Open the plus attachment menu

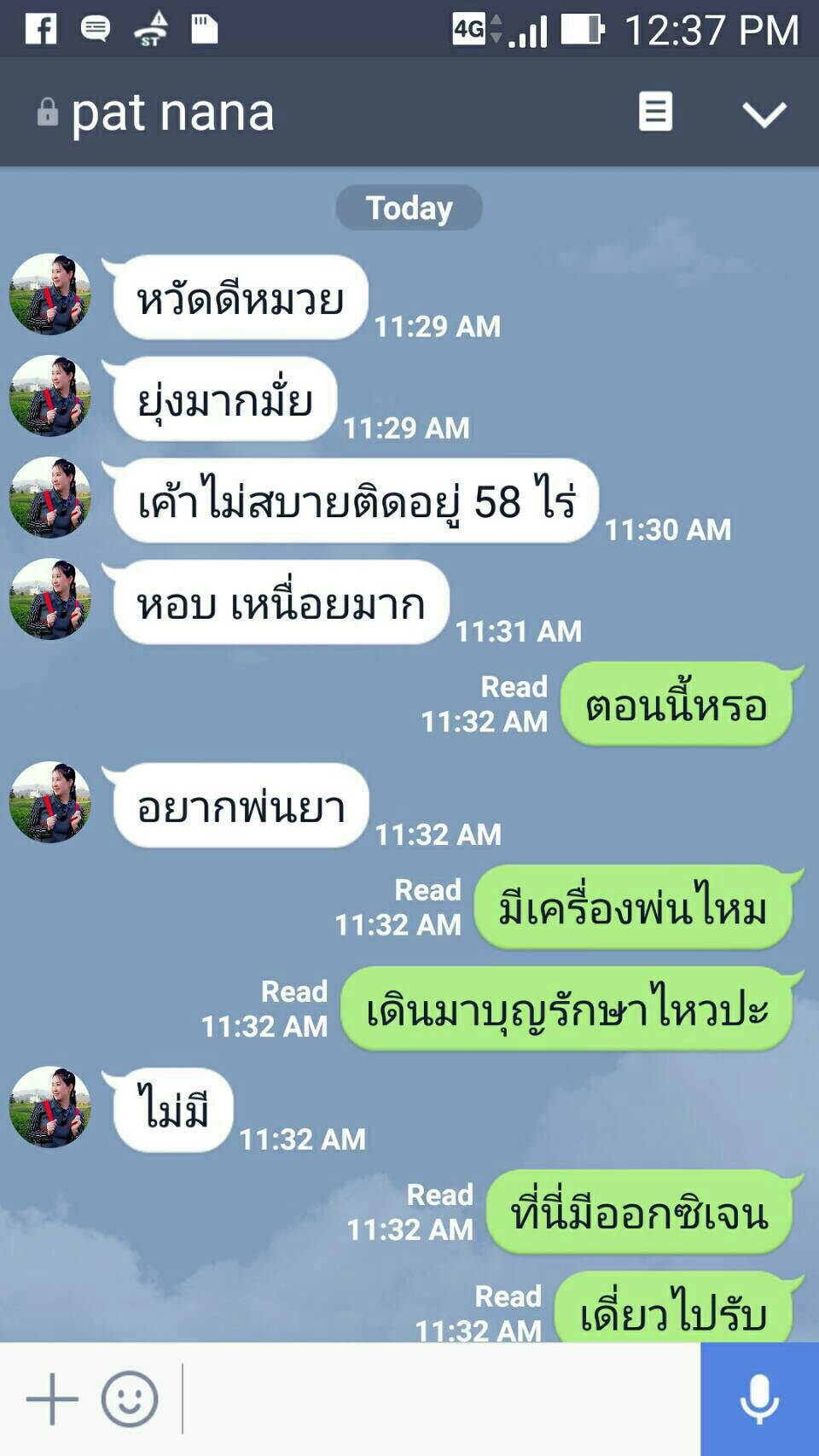click(x=52, y=1399)
